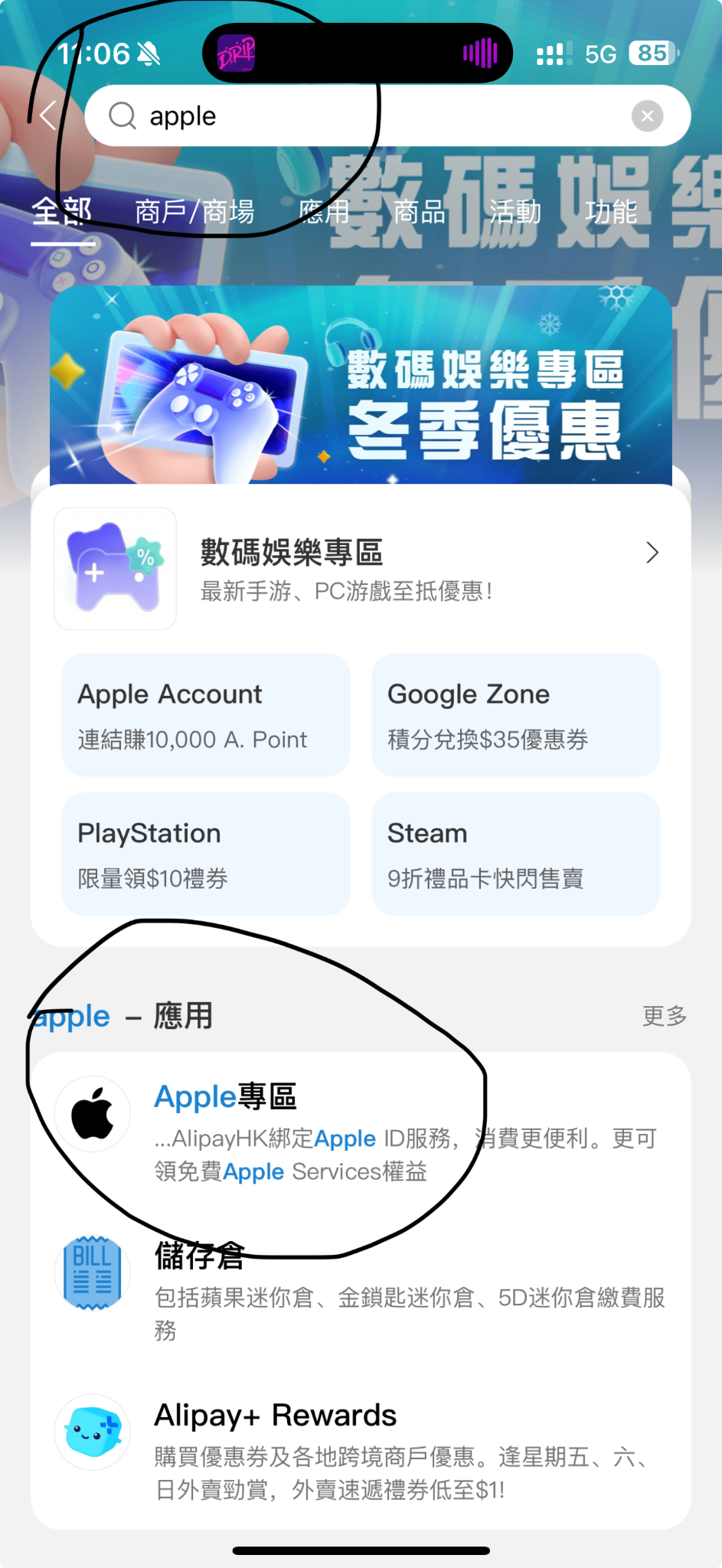This screenshot has height=1568, width=722.
Task: Switch to the 活動 tab
Action: [x=515, y=212]
